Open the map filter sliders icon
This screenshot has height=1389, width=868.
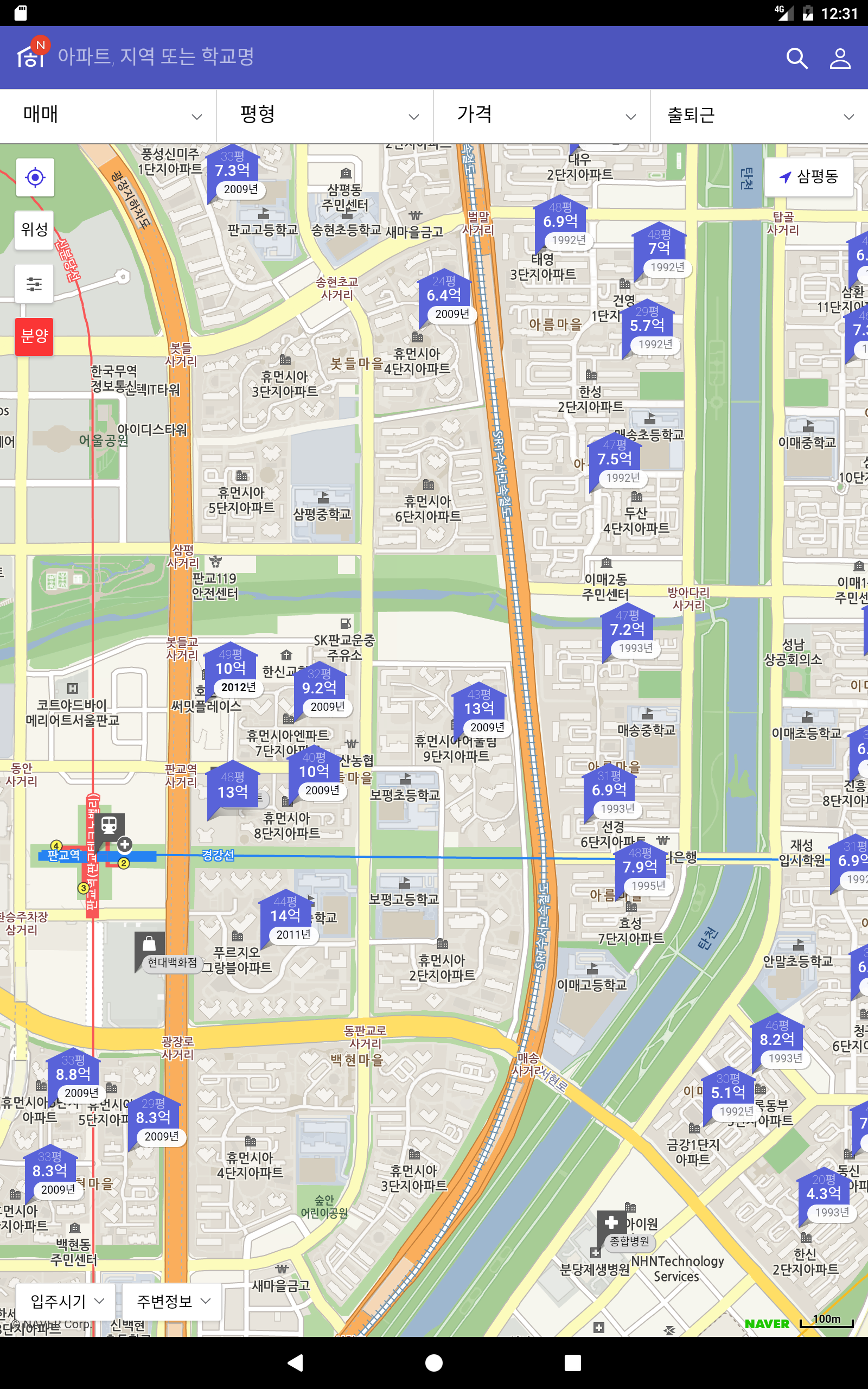(x=35, y=284)
